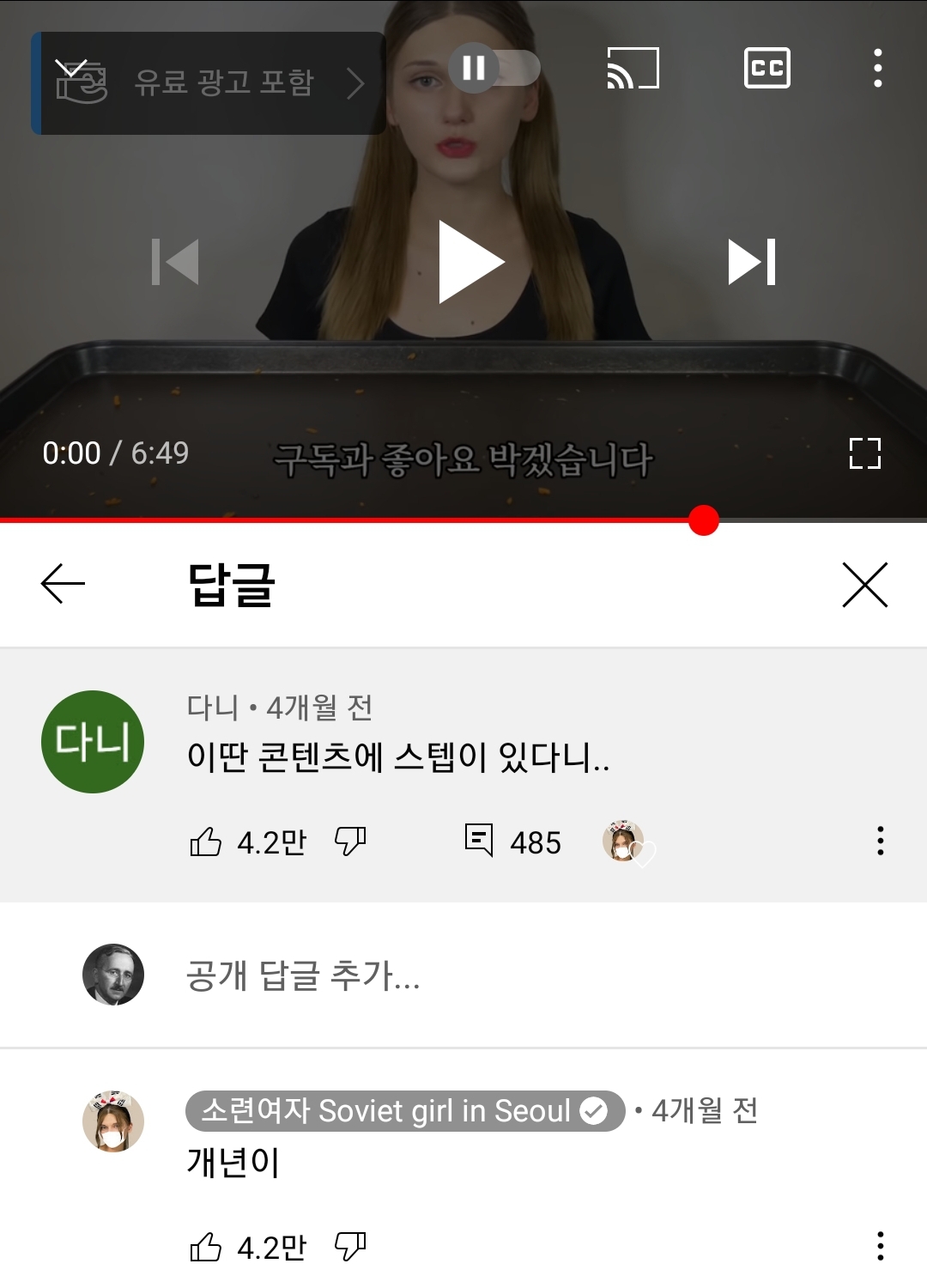The height and width of the screenshot is (1288, 927).
Task: Go back from the replies panel
Action: tap(63, 584)
